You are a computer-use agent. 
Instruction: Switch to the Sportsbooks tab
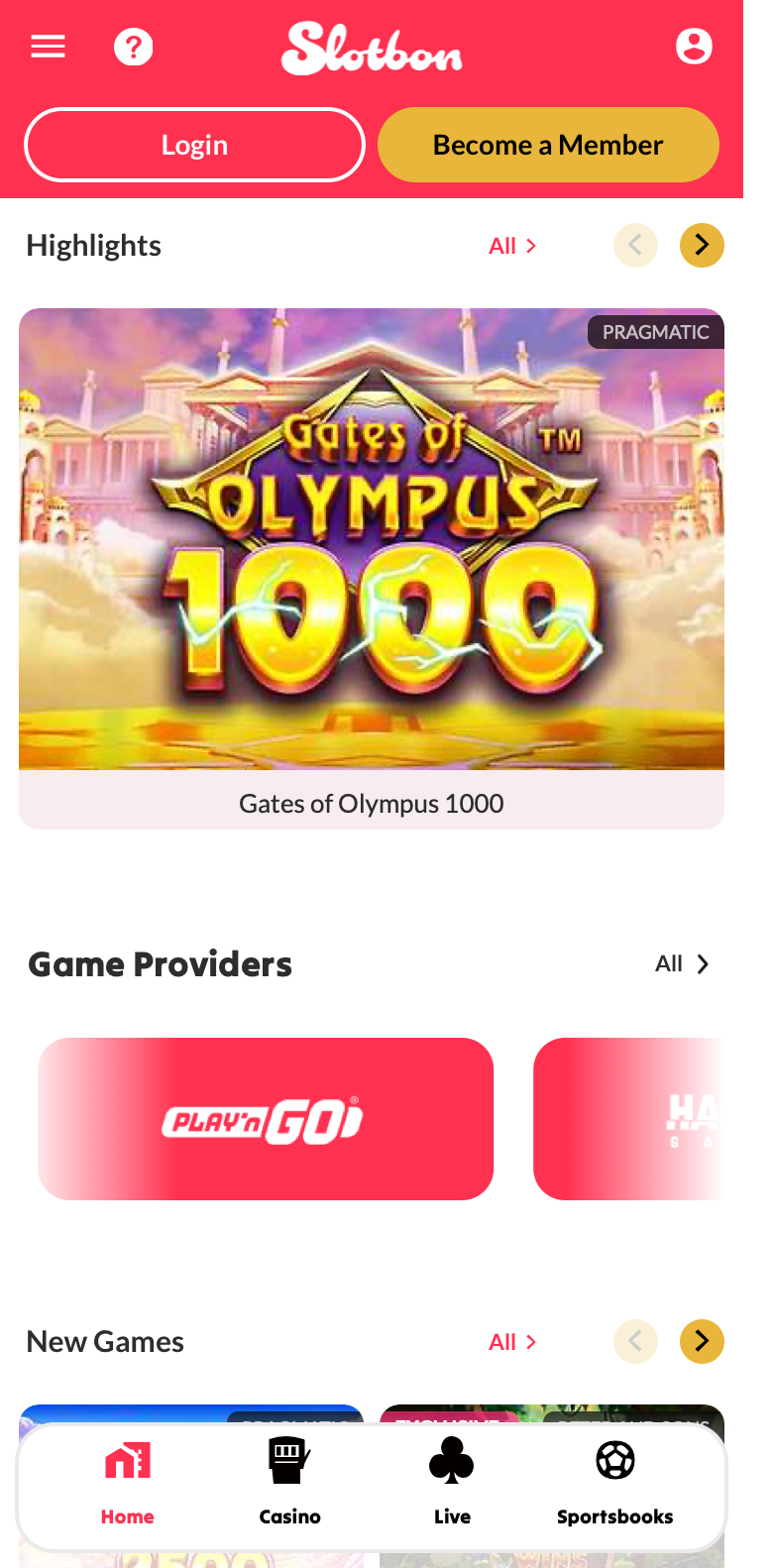tap(614, 1483)
